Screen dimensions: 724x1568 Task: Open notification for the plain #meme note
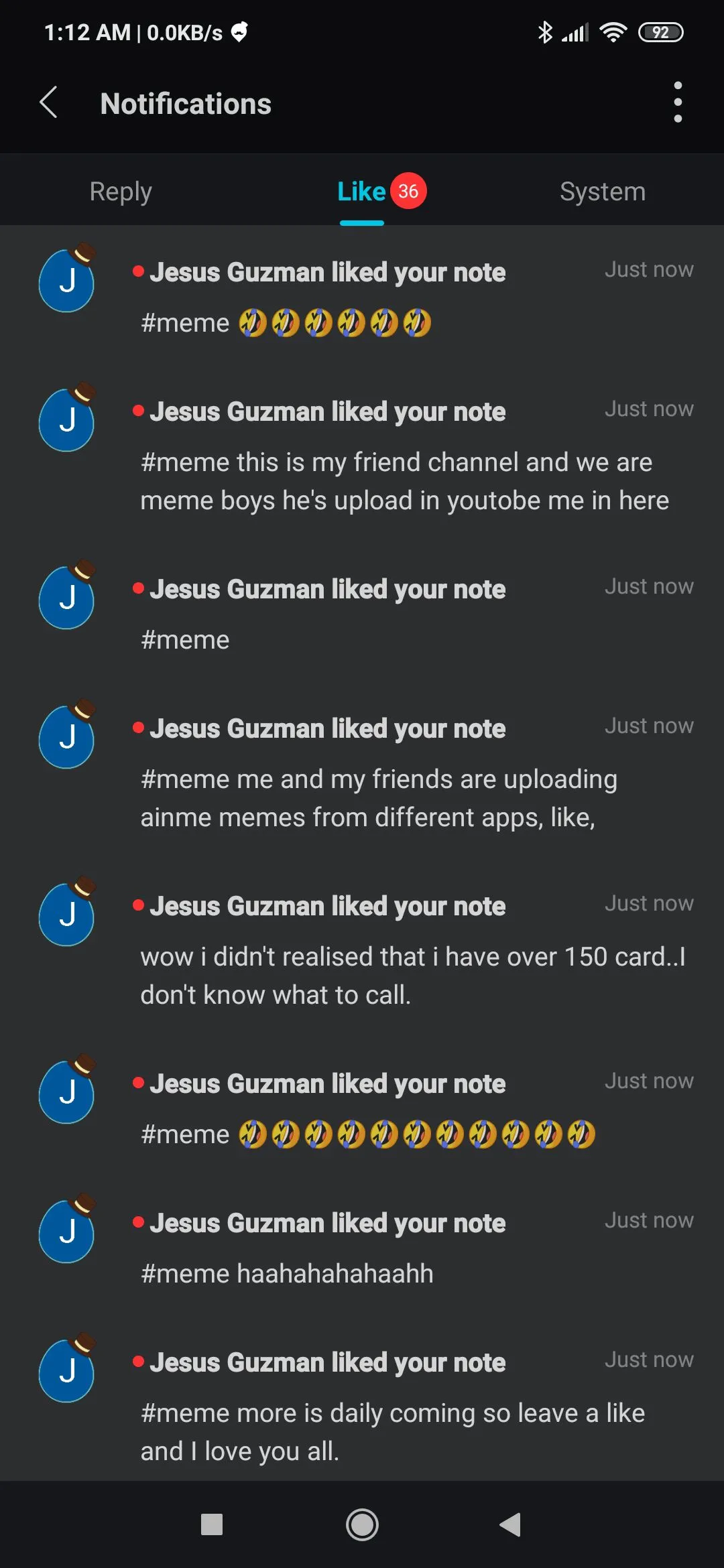click(362, 612)
